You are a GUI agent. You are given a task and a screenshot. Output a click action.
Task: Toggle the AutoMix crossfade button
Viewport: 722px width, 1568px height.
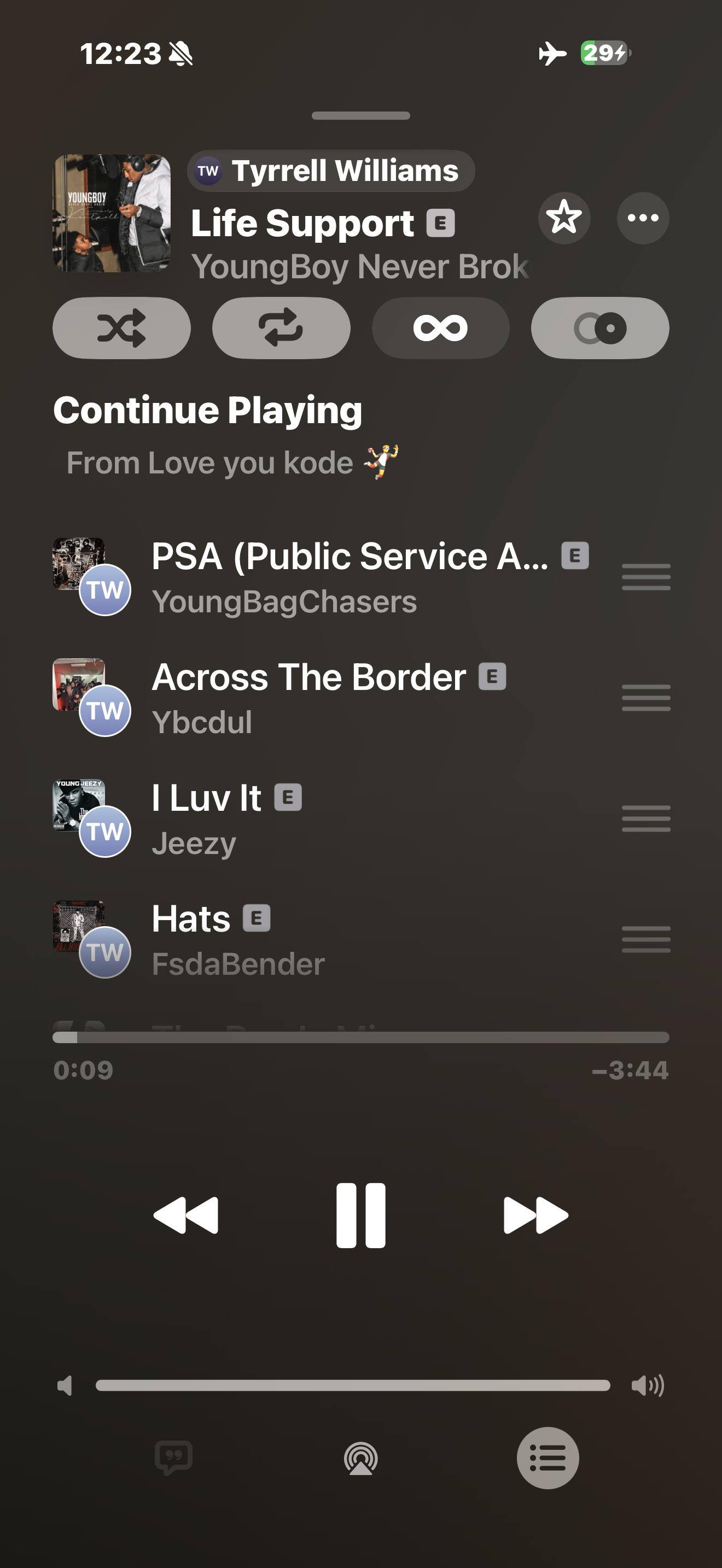[599, 328]
